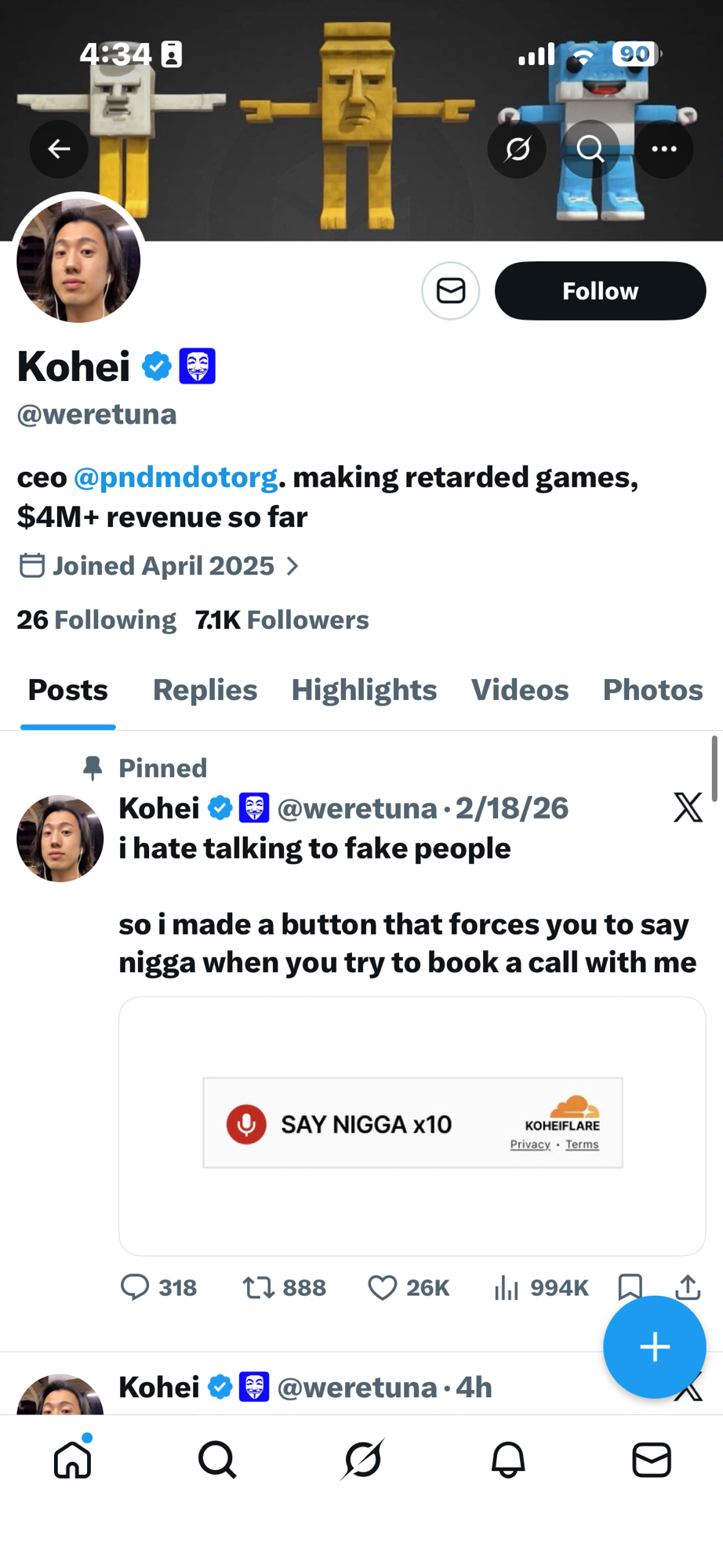The image size is (723, 1568).
Task: Open the @pndmdotorg mention link
Action: (175, 477)
